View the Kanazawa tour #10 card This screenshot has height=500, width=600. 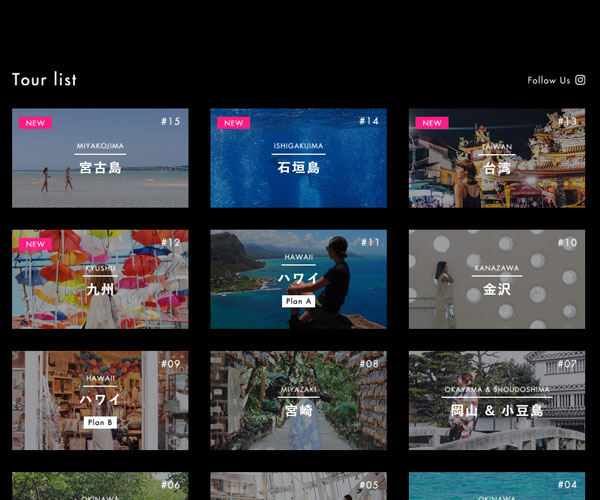tap(496, 279)
